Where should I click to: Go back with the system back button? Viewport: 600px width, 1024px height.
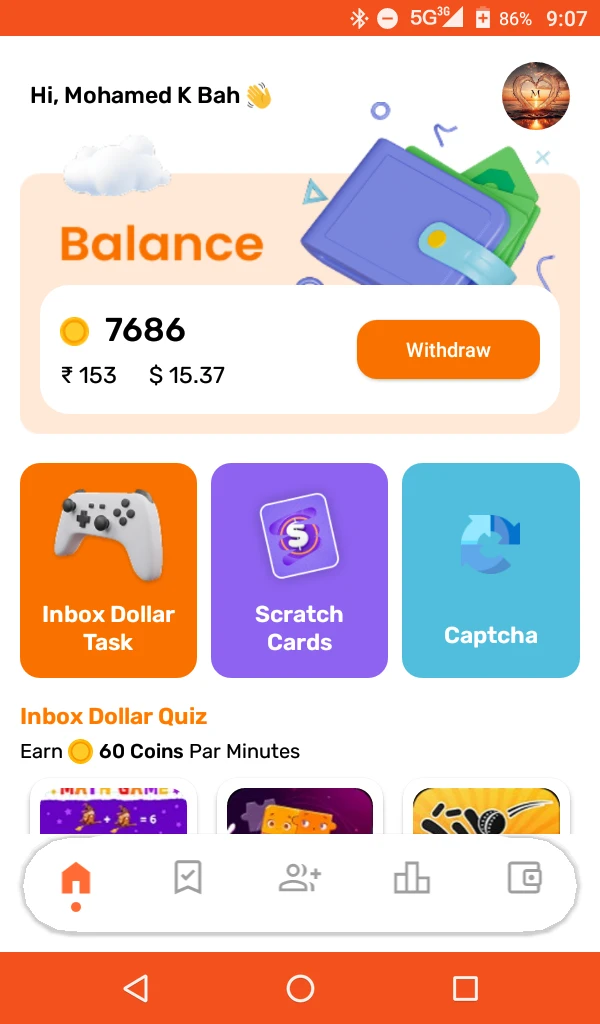tap(136, 988)
